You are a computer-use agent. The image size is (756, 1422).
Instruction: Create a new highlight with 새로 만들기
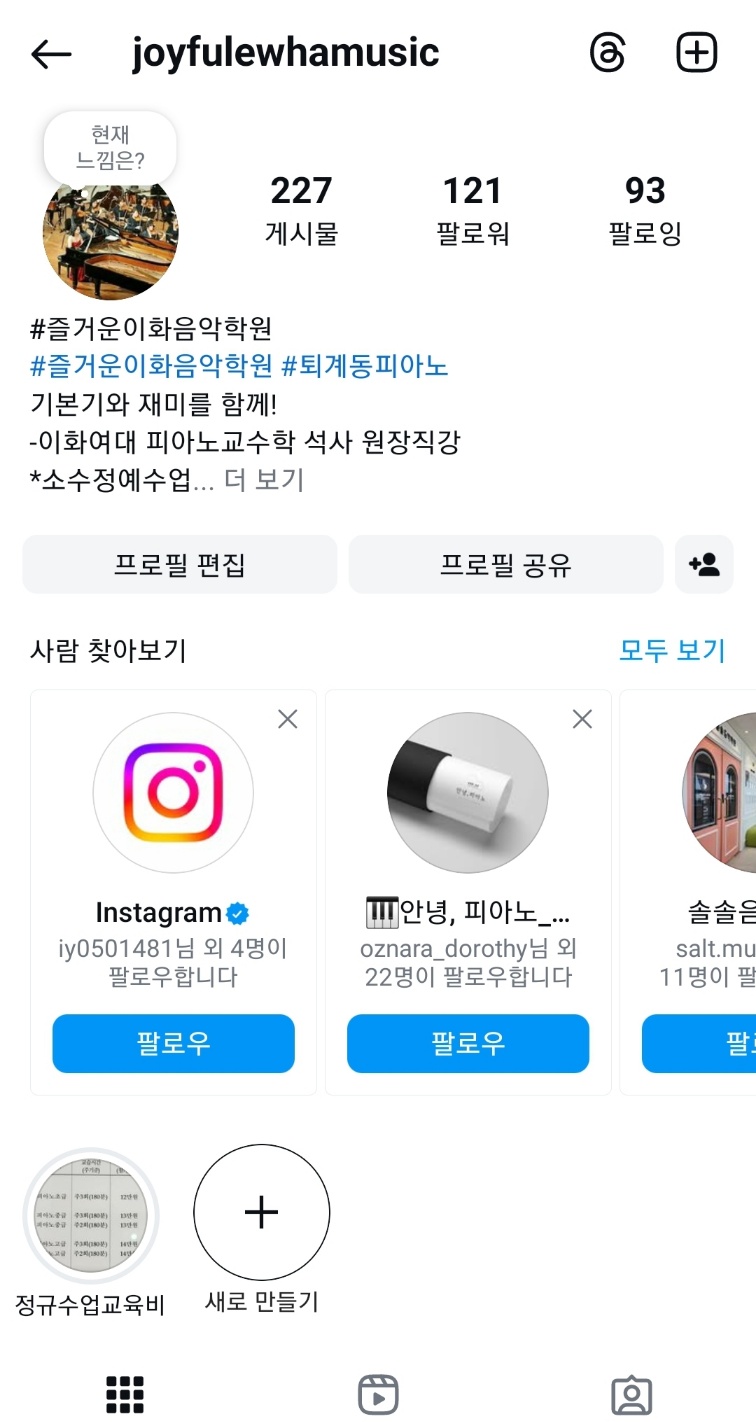tap(261, 1213)
